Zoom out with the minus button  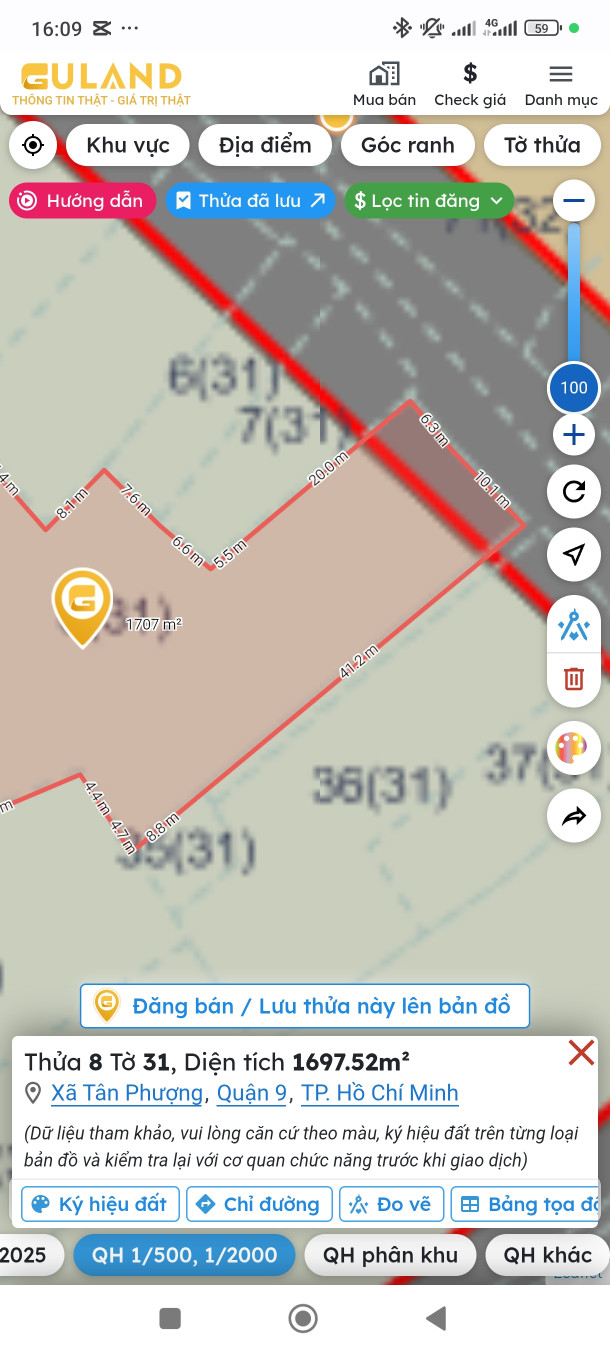[x=574, y=201]
